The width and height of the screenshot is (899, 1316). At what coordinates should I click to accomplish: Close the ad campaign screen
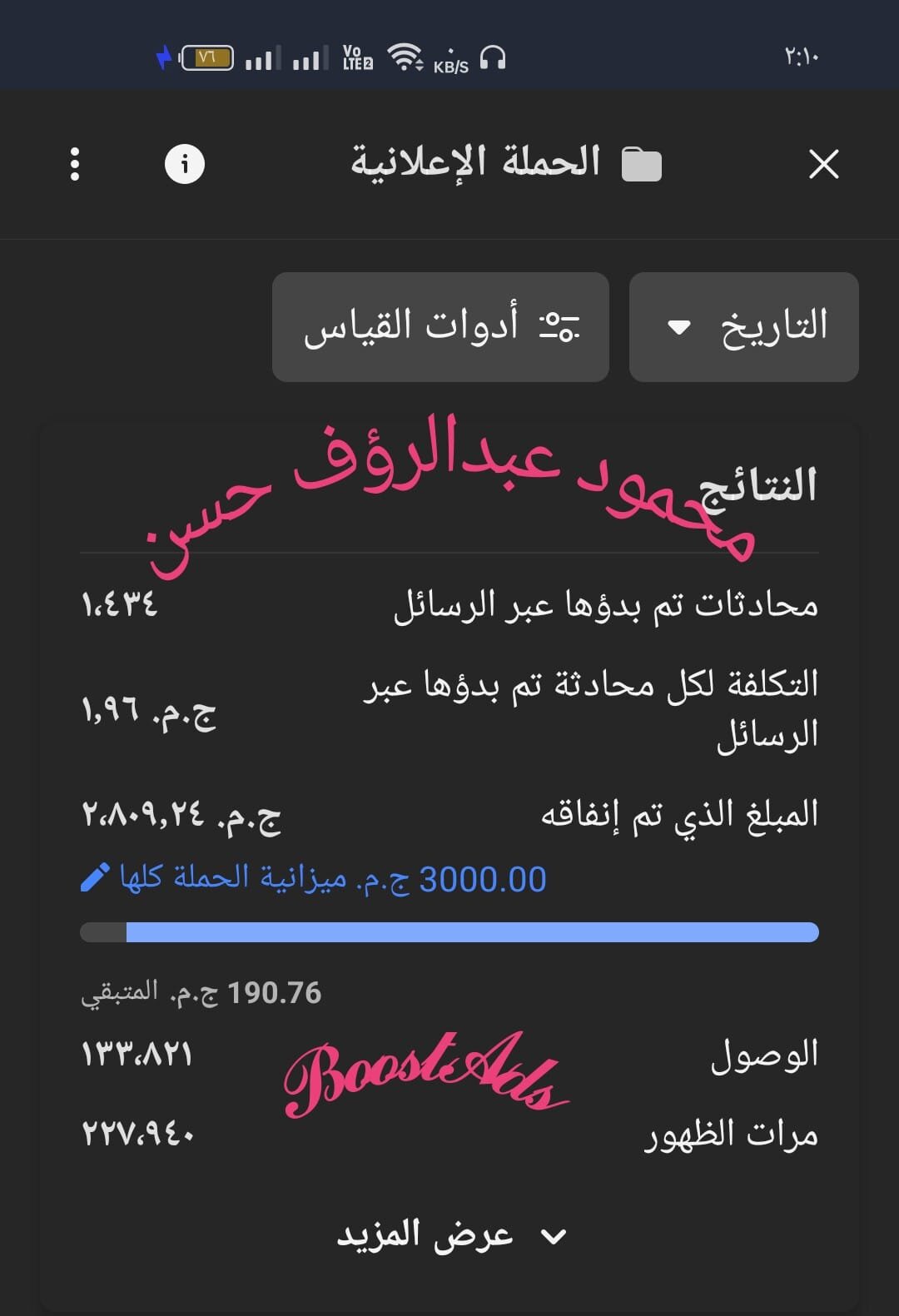point(823,164)
